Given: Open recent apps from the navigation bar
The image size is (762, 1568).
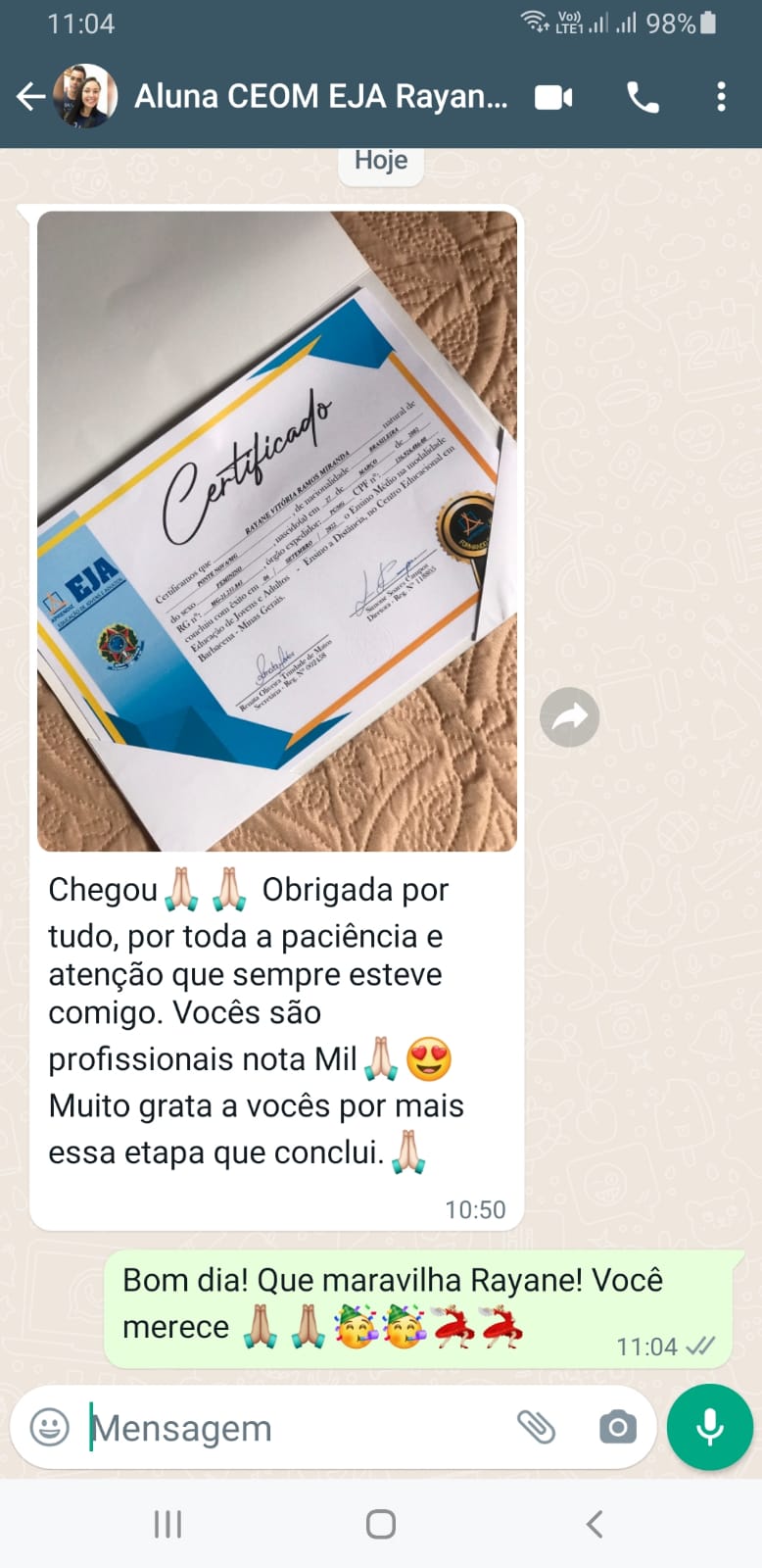Looking at the screenshot, I should 167,1524.
